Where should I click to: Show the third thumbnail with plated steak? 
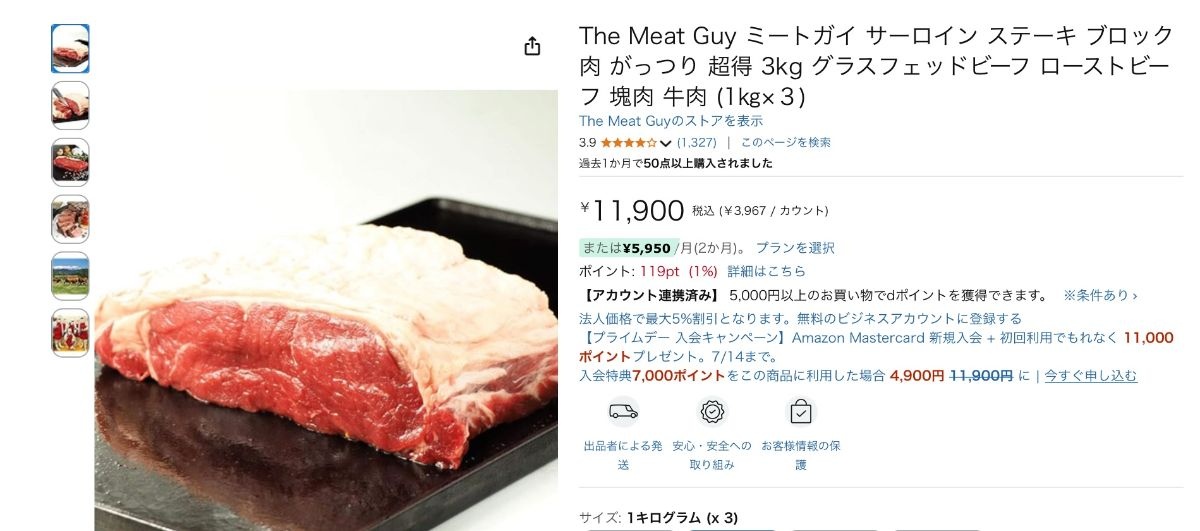pos(70,162)
